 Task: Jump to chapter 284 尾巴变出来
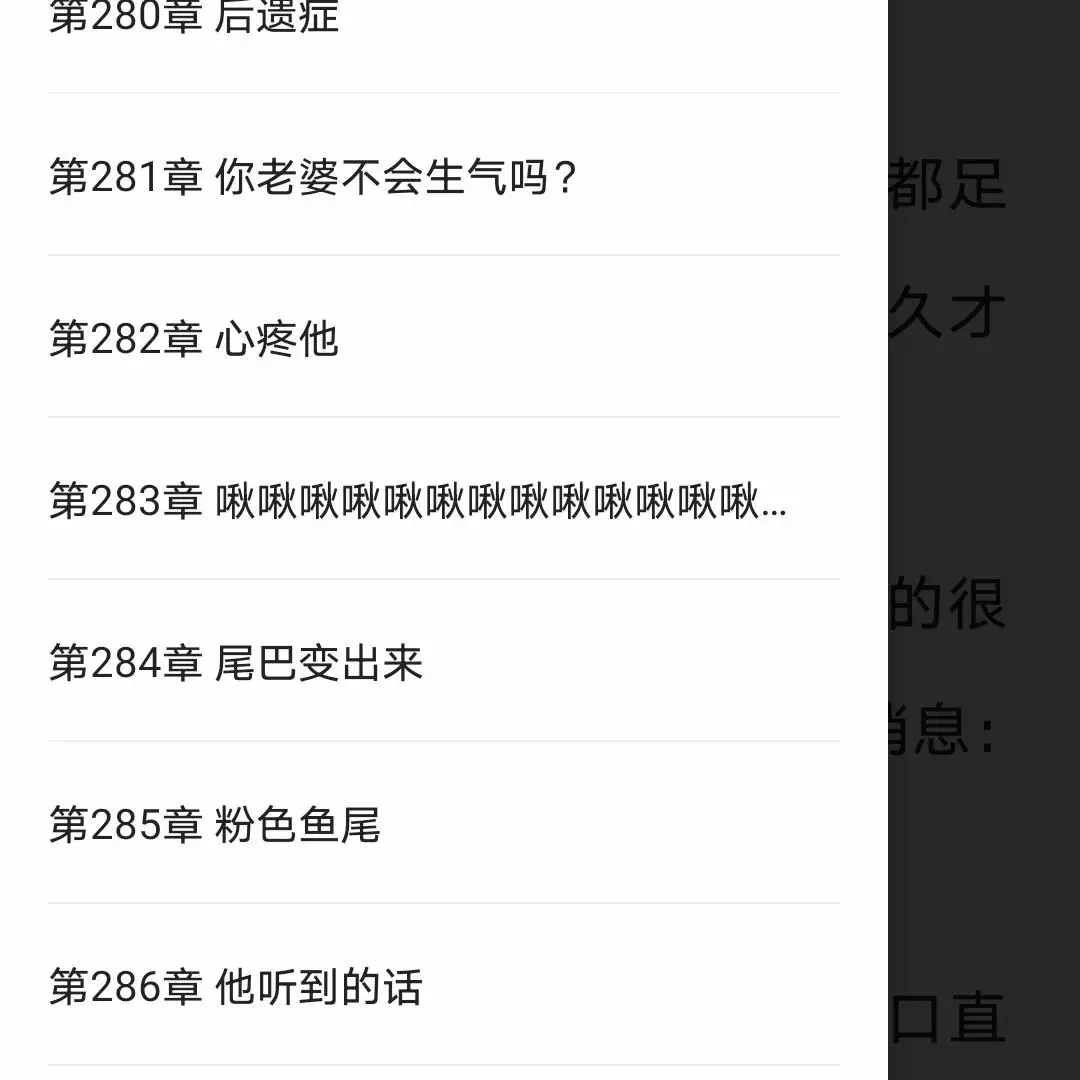click(236, 663)
